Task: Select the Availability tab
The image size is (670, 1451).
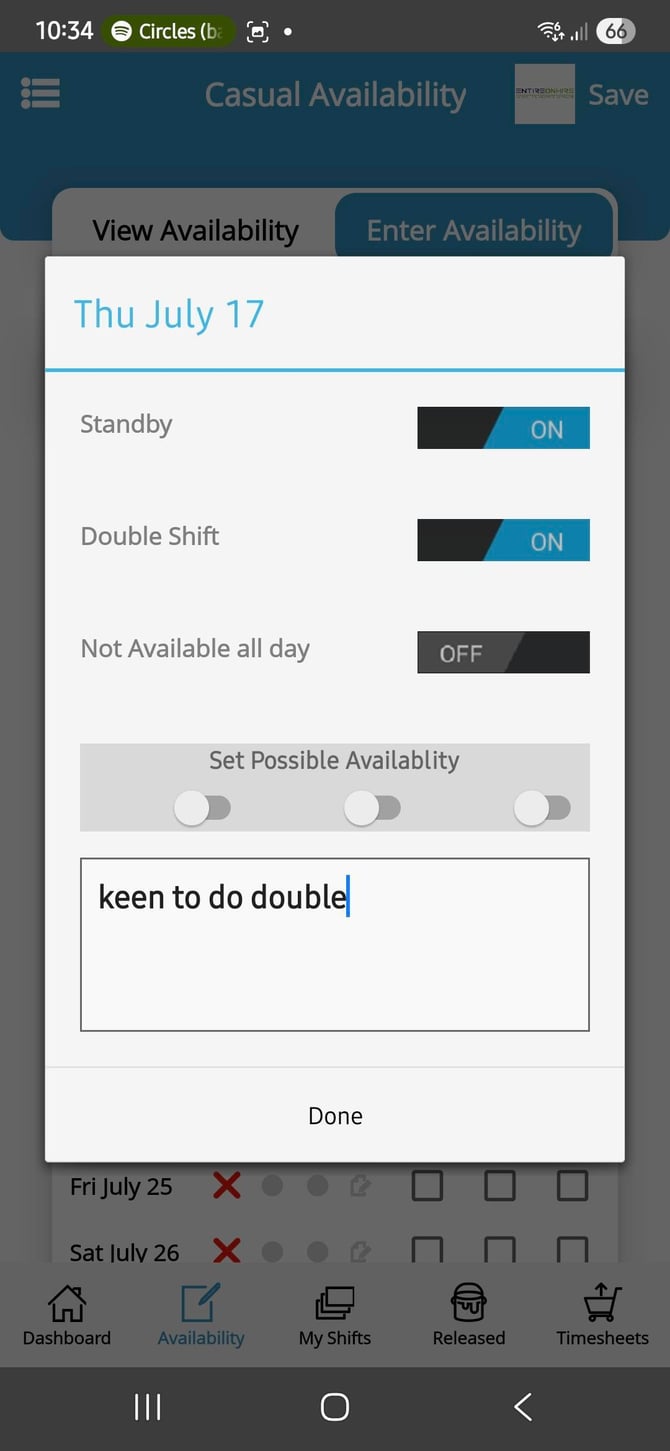Action: coord(201,1316)
